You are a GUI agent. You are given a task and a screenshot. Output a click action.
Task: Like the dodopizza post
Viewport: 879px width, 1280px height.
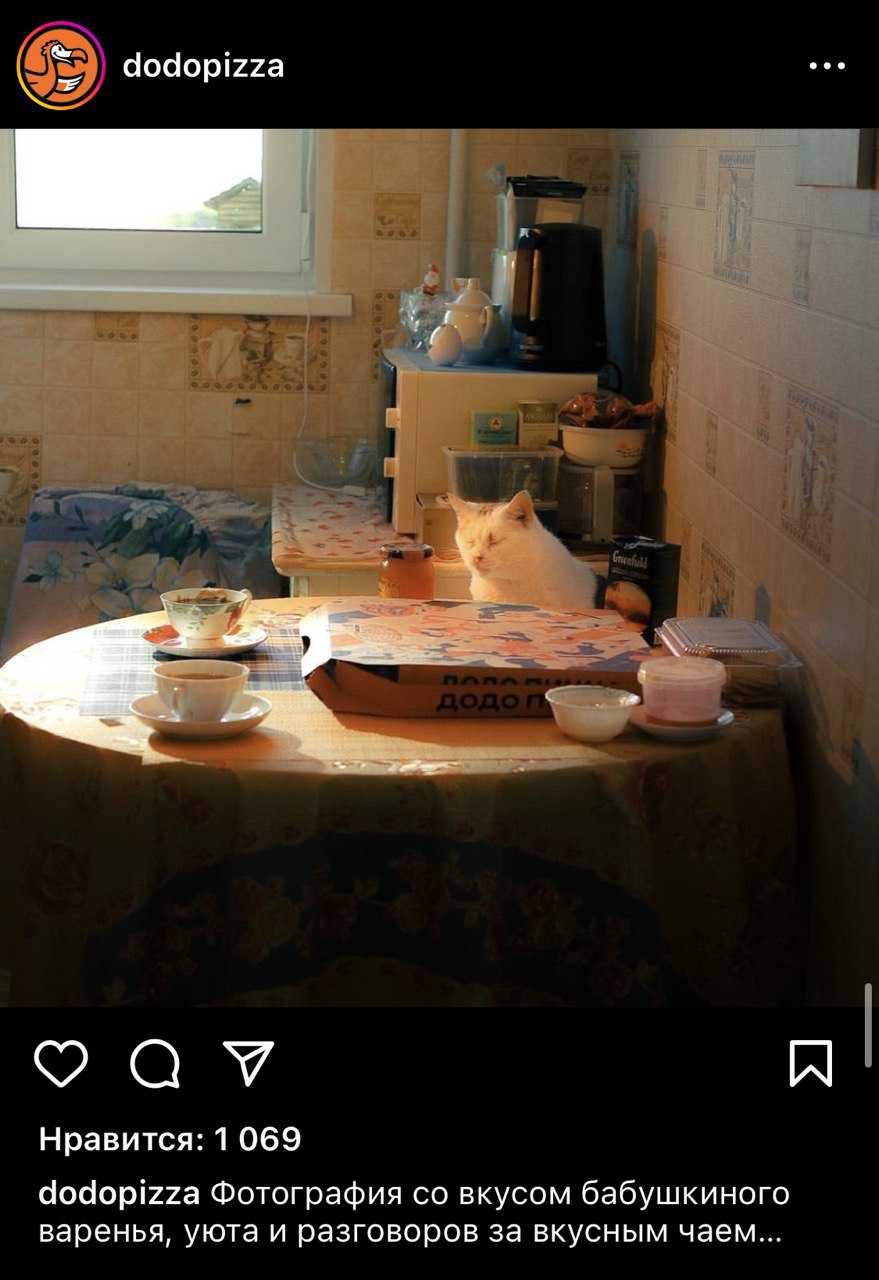61,1063
